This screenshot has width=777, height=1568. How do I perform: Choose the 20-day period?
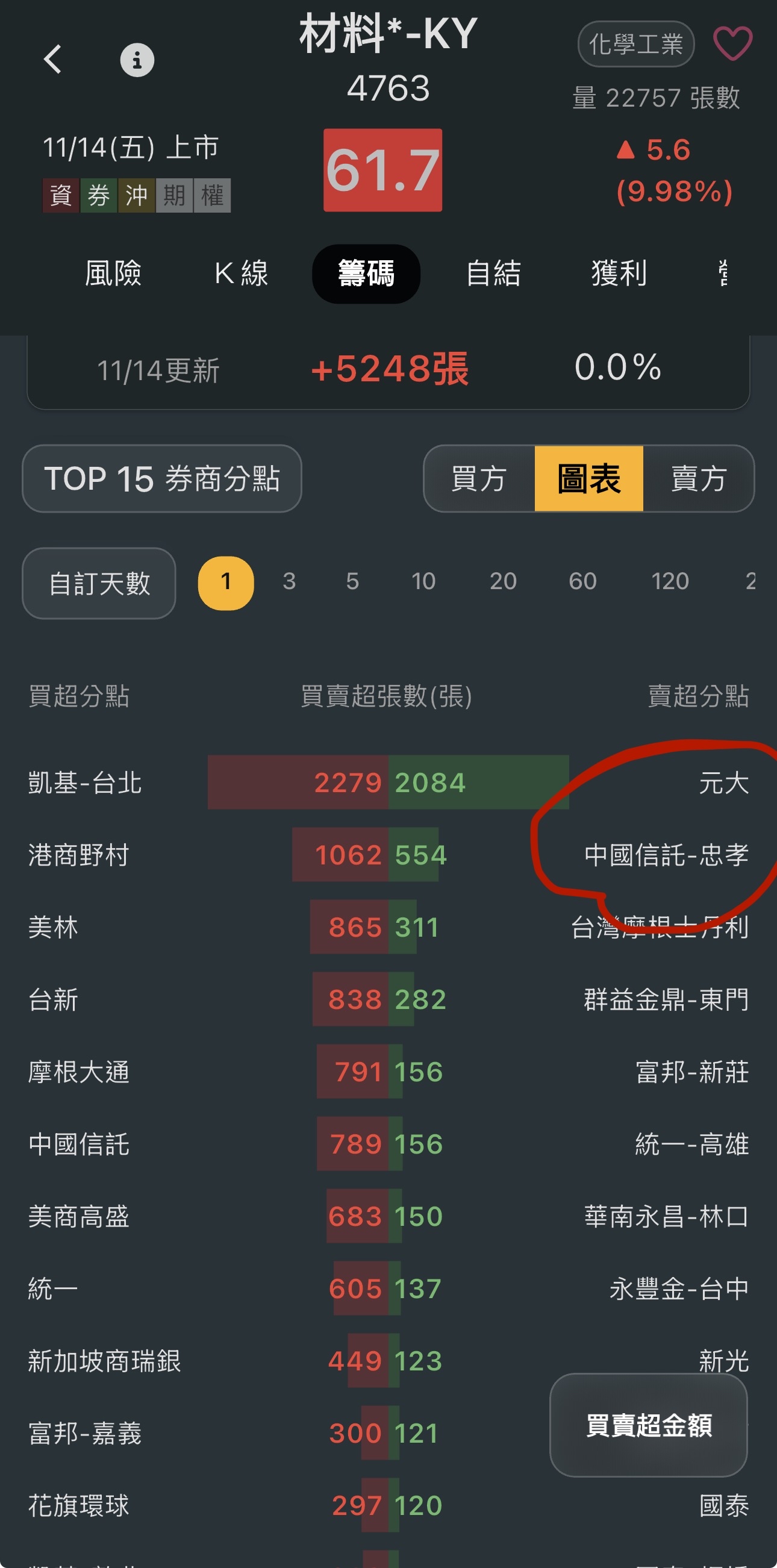(x=503, y=581)
